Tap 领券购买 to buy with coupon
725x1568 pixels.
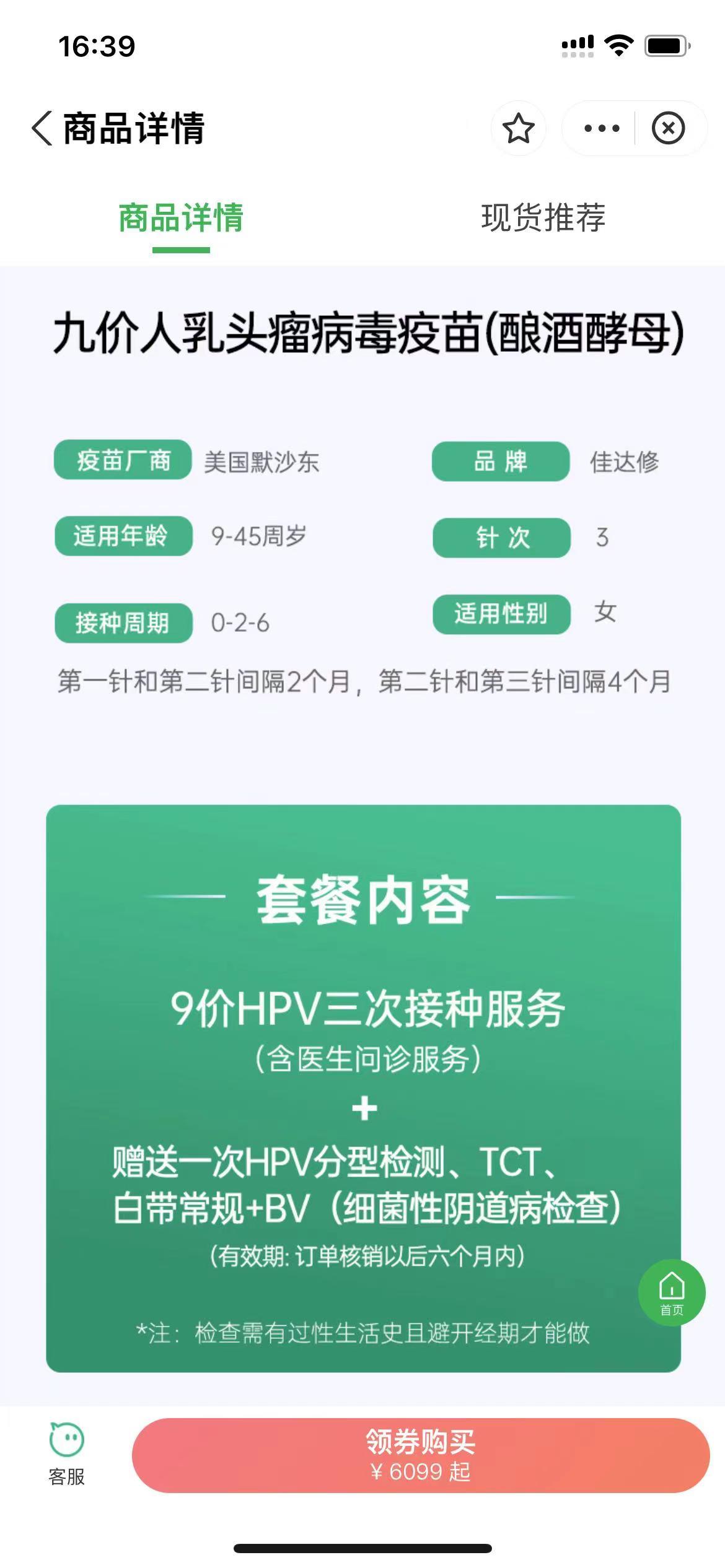421,1455
